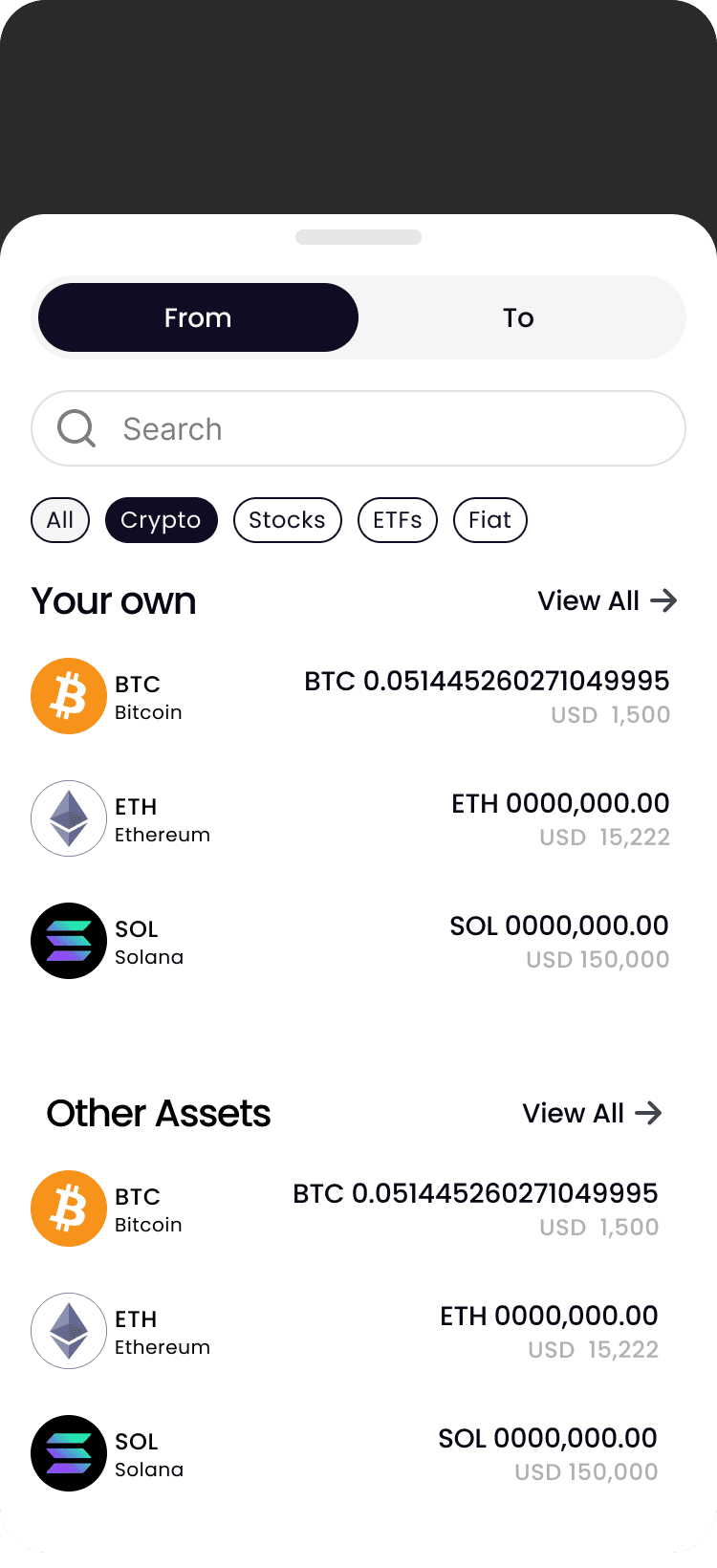Viewport: 717px width, 1568px height.
Task: Choose the Fiat filter chip
Action: click(x=489, y=520)
